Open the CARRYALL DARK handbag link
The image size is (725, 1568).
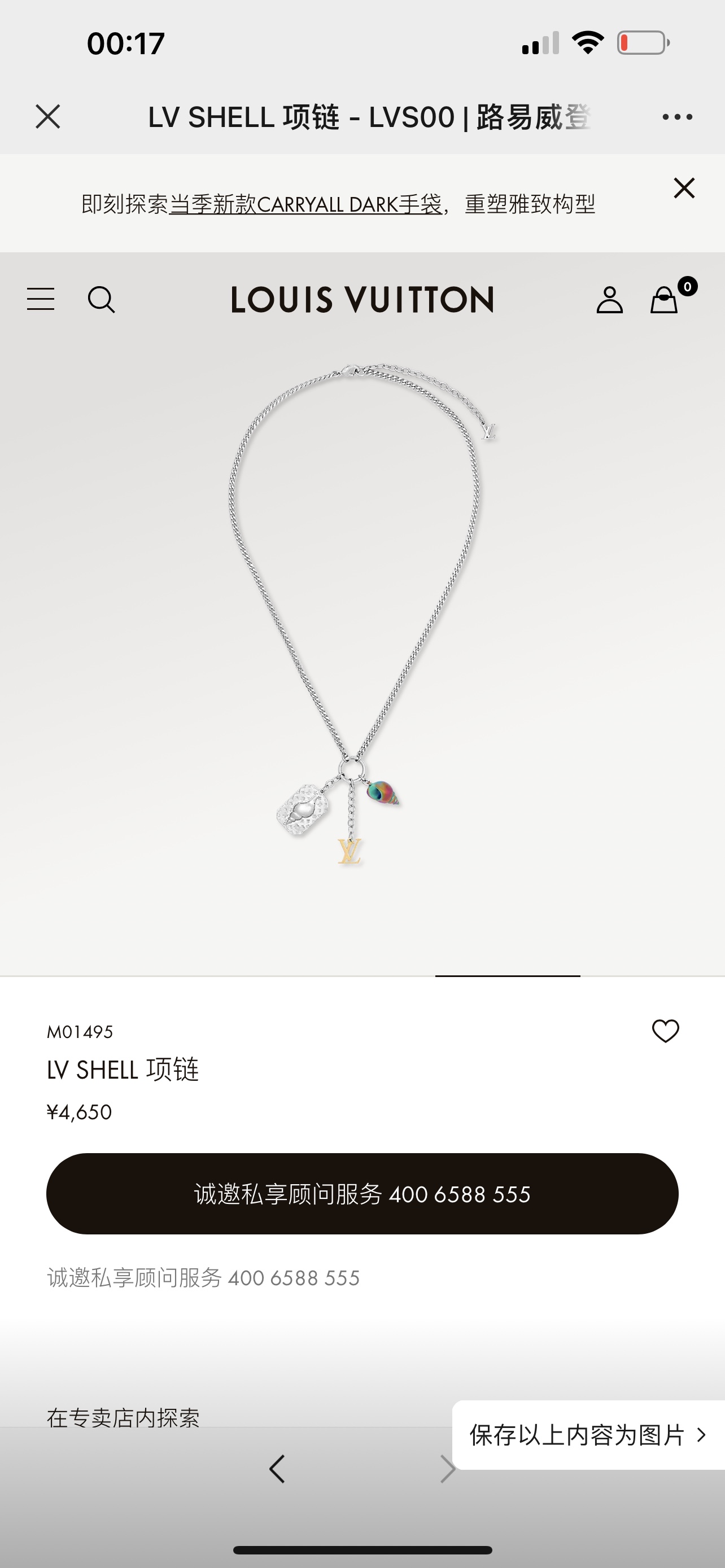[x=305, y=204]
